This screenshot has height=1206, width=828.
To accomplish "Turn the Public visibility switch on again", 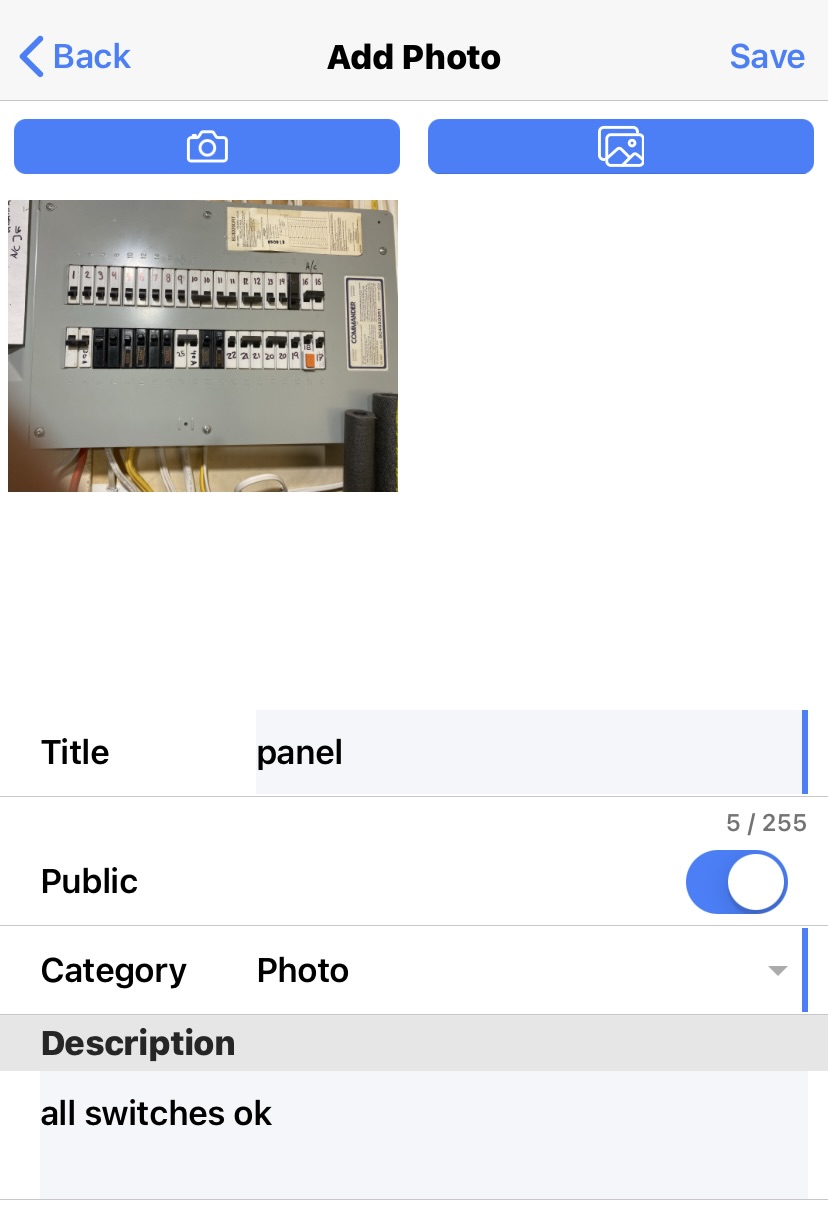I will click(x=736, y=881).
